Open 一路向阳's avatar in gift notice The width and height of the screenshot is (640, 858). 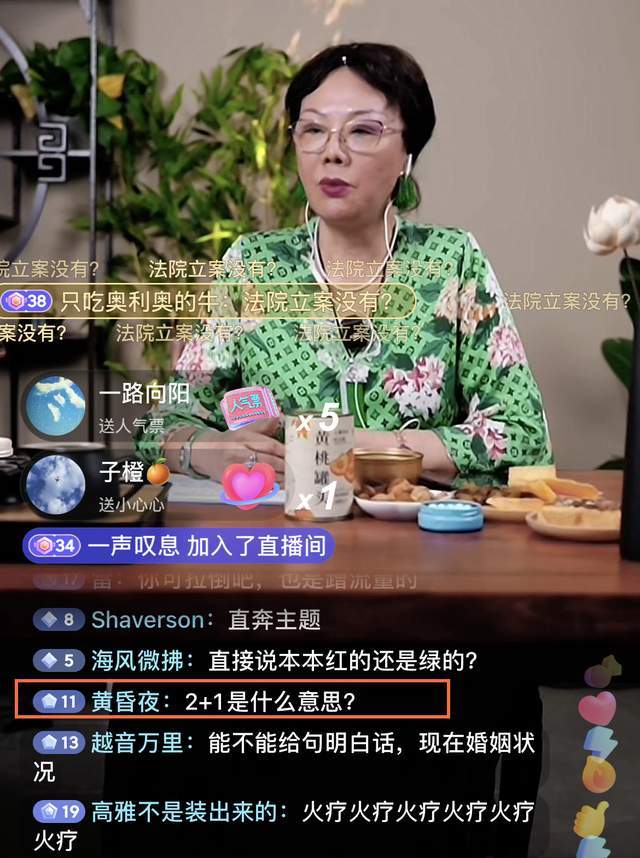[55, 405]
